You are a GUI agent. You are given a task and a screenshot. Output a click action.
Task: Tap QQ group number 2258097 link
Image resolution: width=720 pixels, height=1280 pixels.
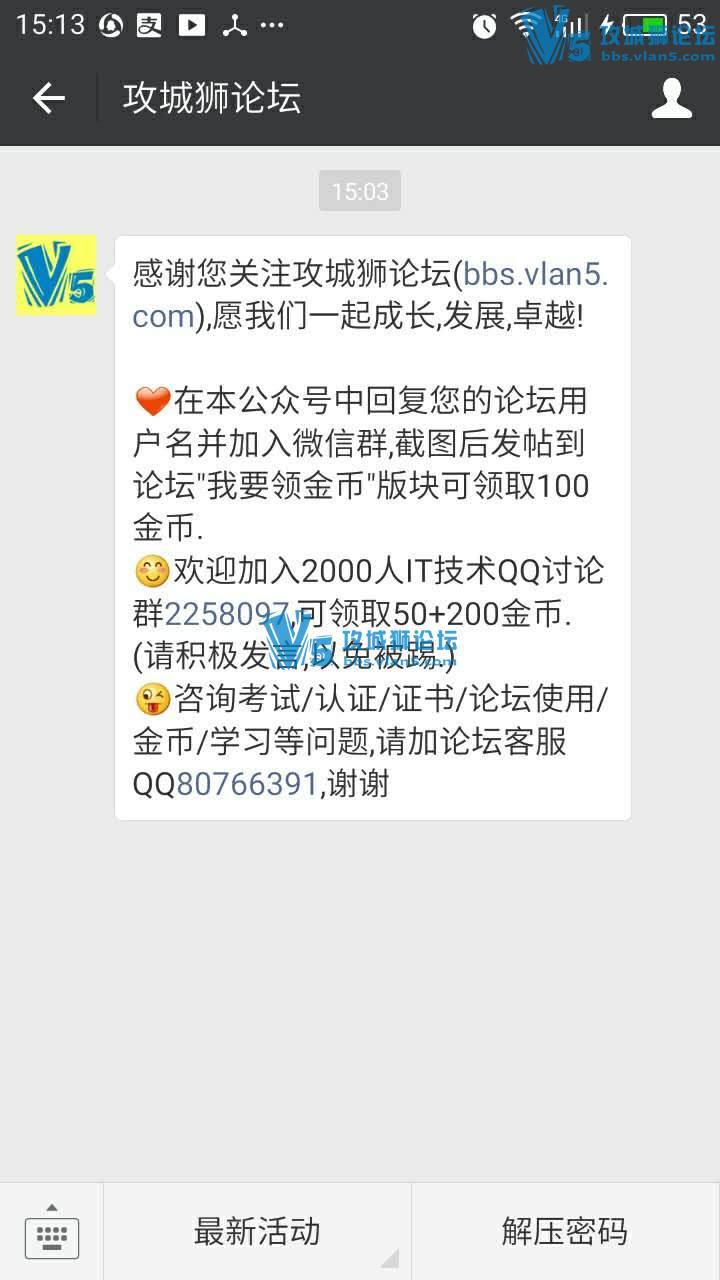(226, 614)
